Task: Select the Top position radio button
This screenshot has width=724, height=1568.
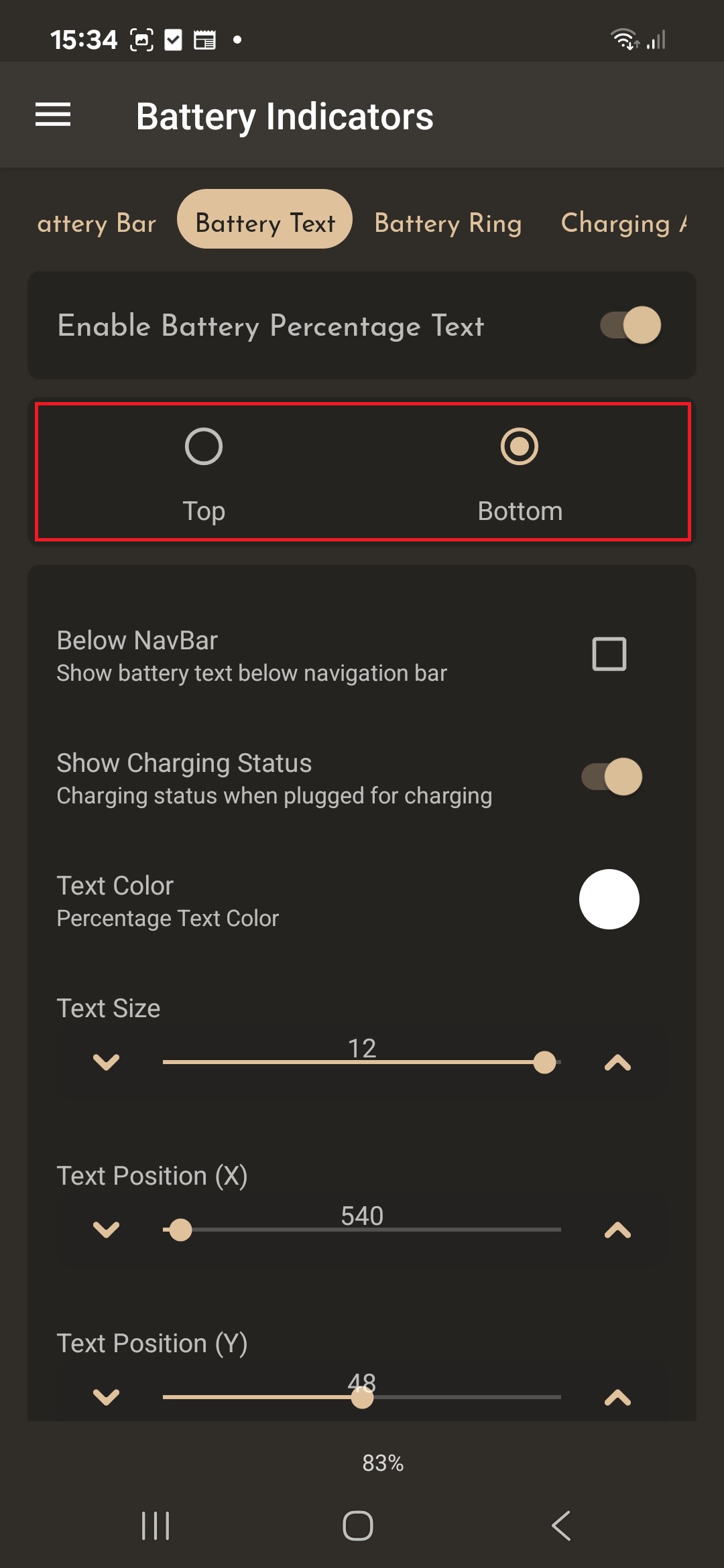Action: pos(204,447)
